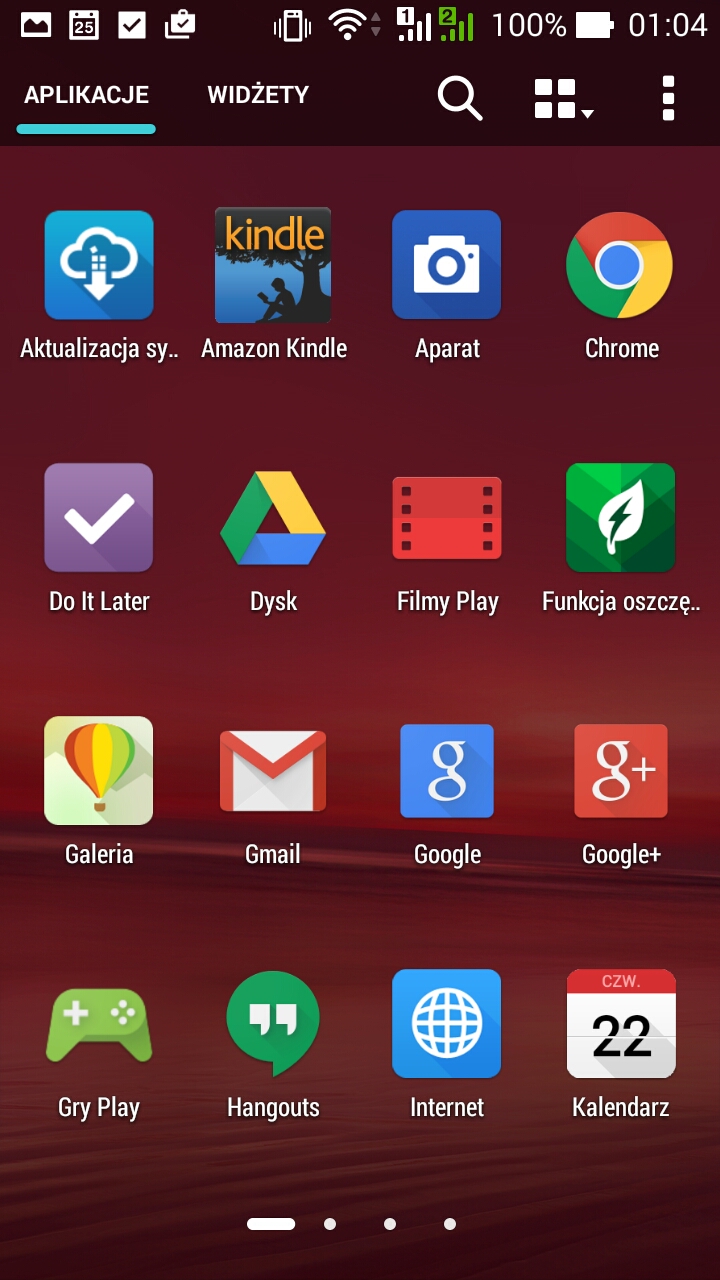Launch Aktualizacja systemu app
This screenshot has height=1280, width=720.
coord(99,266)
